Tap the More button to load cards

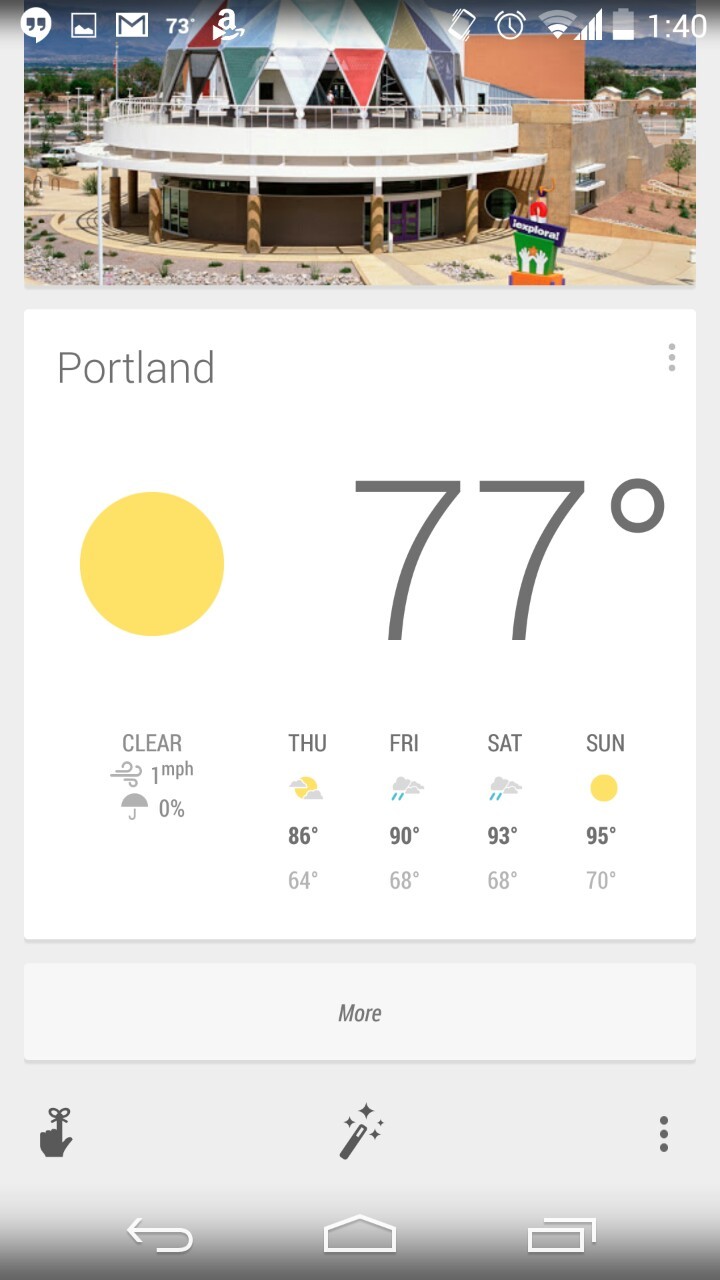pos(360,1013)
